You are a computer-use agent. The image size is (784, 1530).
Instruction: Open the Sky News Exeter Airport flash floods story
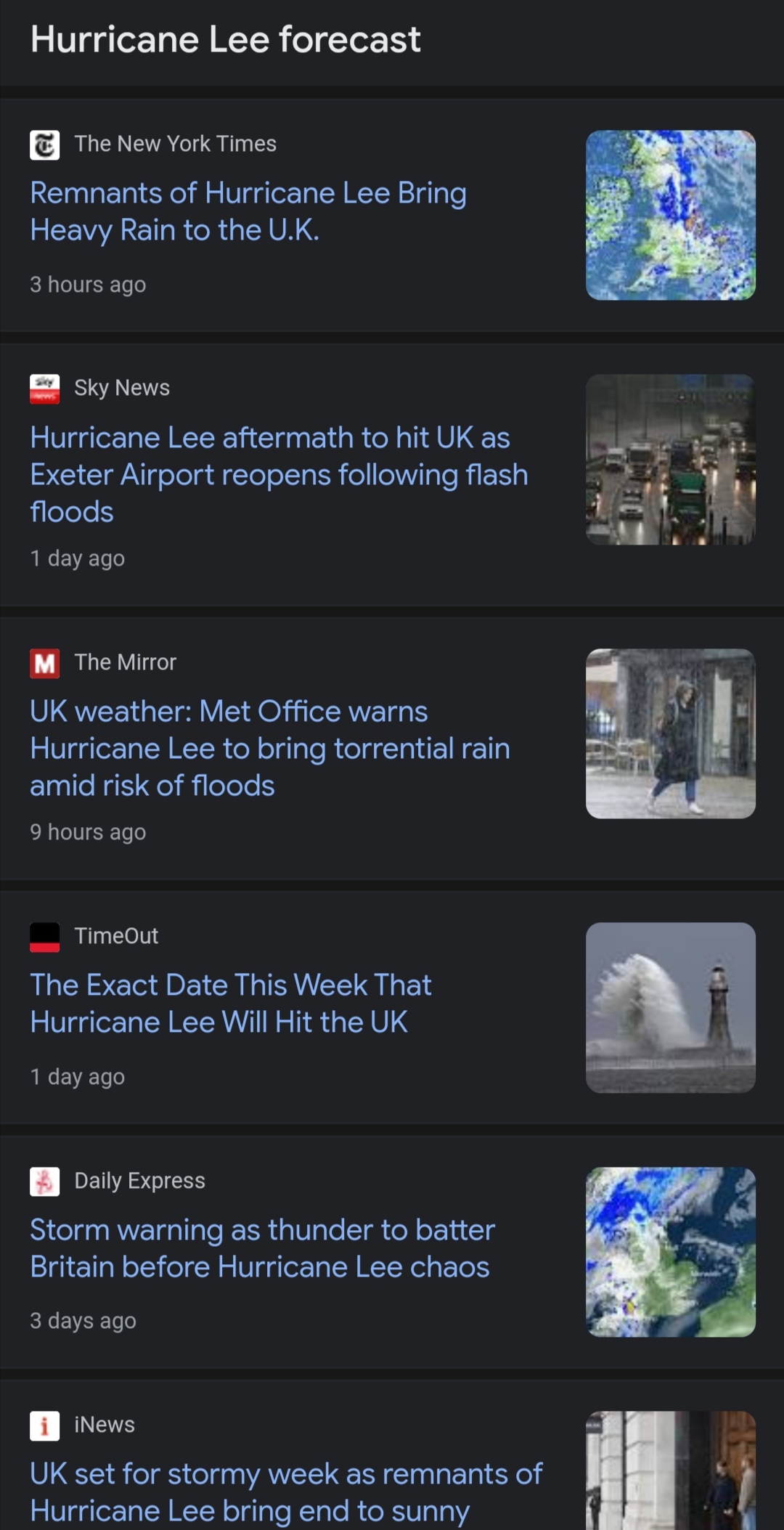click(279, 475)
